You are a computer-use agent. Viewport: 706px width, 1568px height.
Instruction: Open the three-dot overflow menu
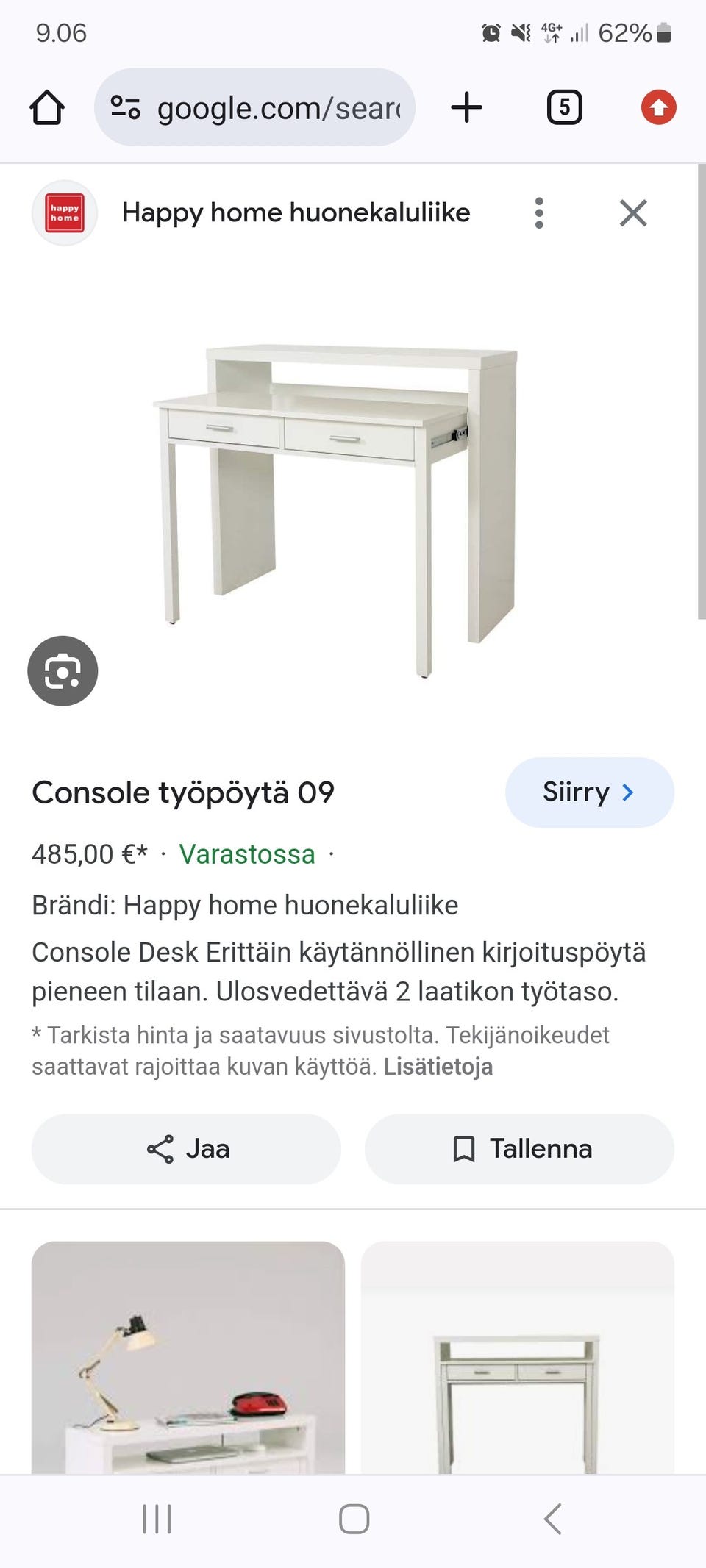pyautogui.click(x=538, y=213)
